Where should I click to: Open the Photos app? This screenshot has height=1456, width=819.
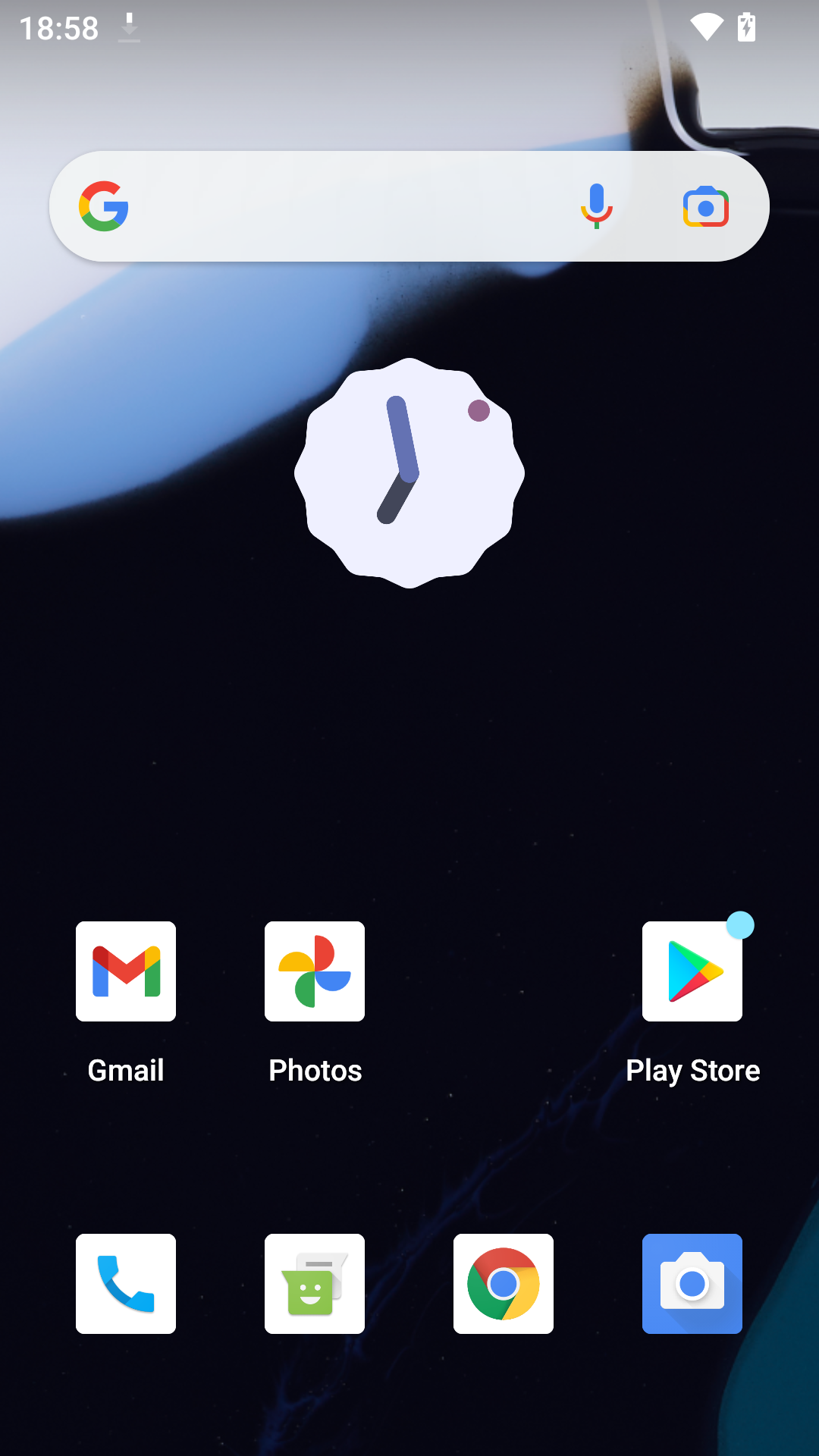315,971
